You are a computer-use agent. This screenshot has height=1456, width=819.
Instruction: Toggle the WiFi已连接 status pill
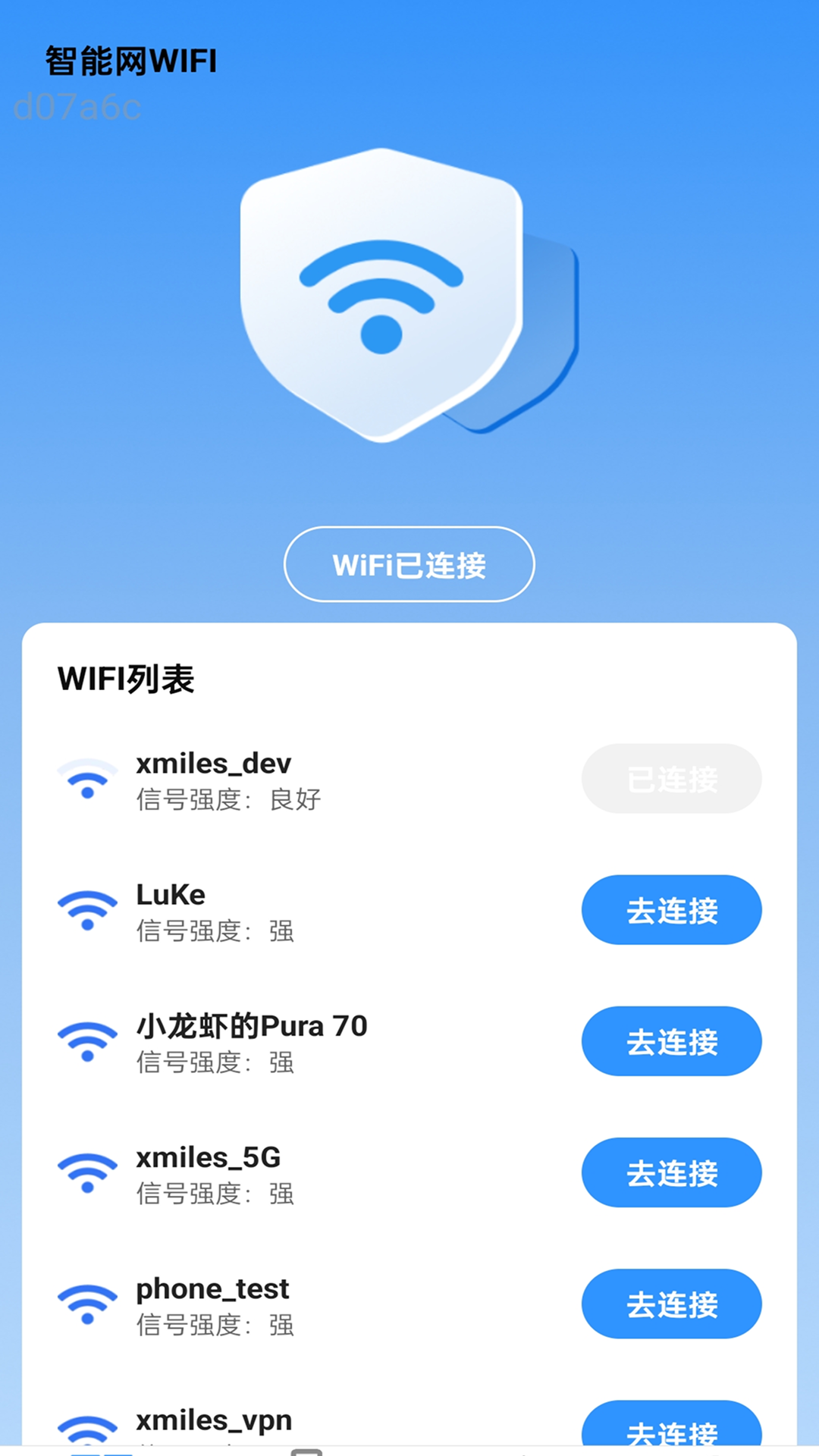(x=409, y=564)
